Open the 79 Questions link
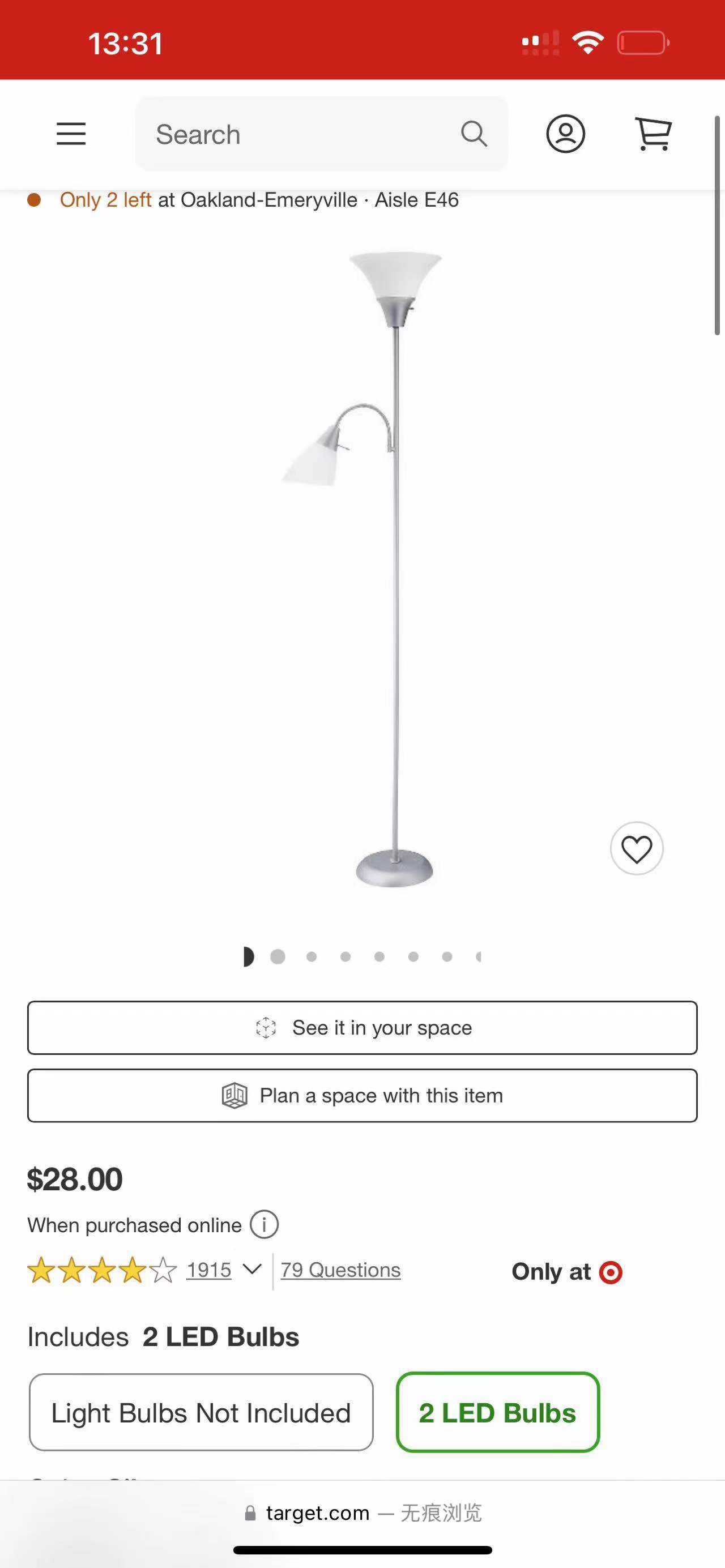The image size is (725, 1568). [340, 1270]
